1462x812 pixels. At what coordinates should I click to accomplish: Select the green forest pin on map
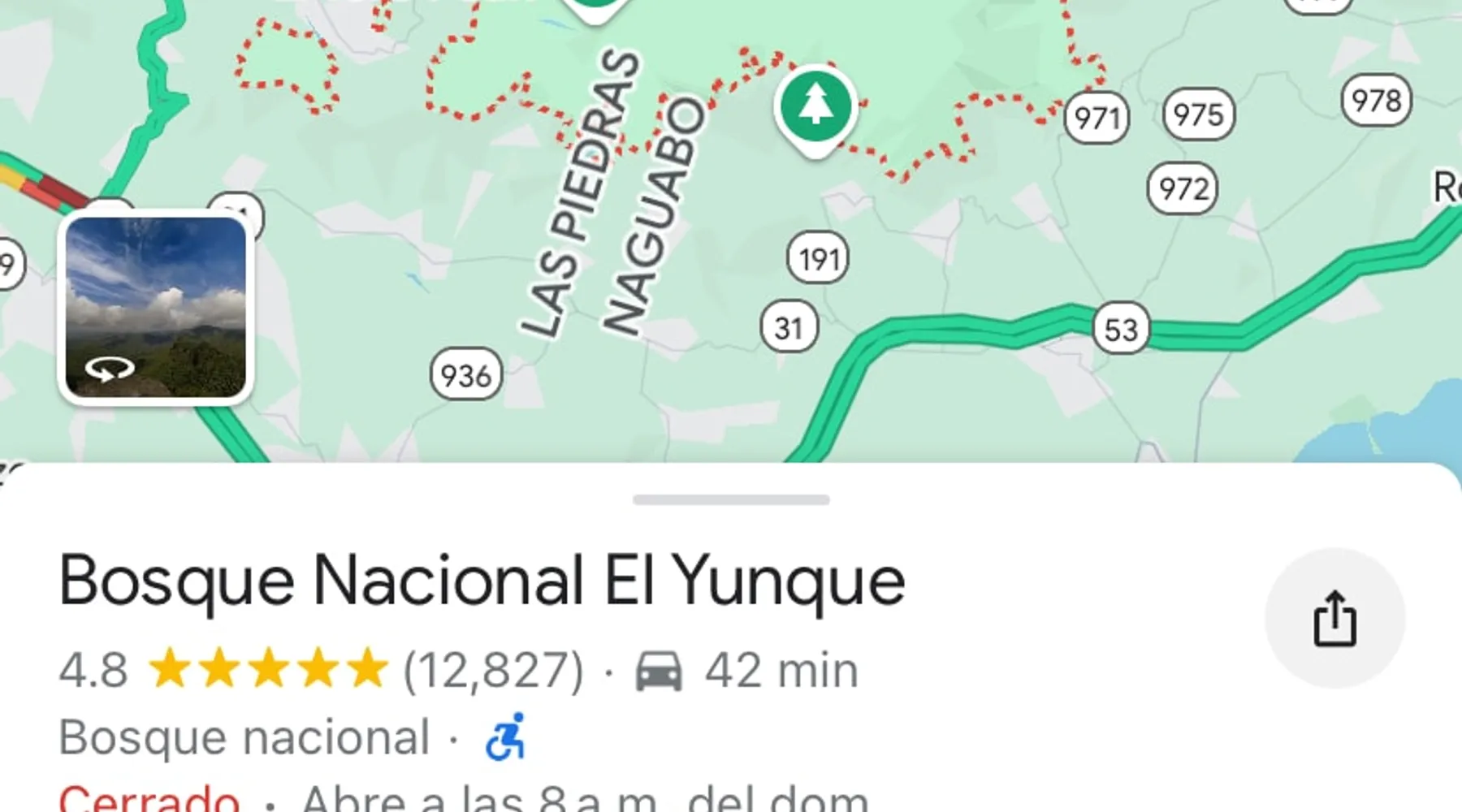tap(815, 107)
